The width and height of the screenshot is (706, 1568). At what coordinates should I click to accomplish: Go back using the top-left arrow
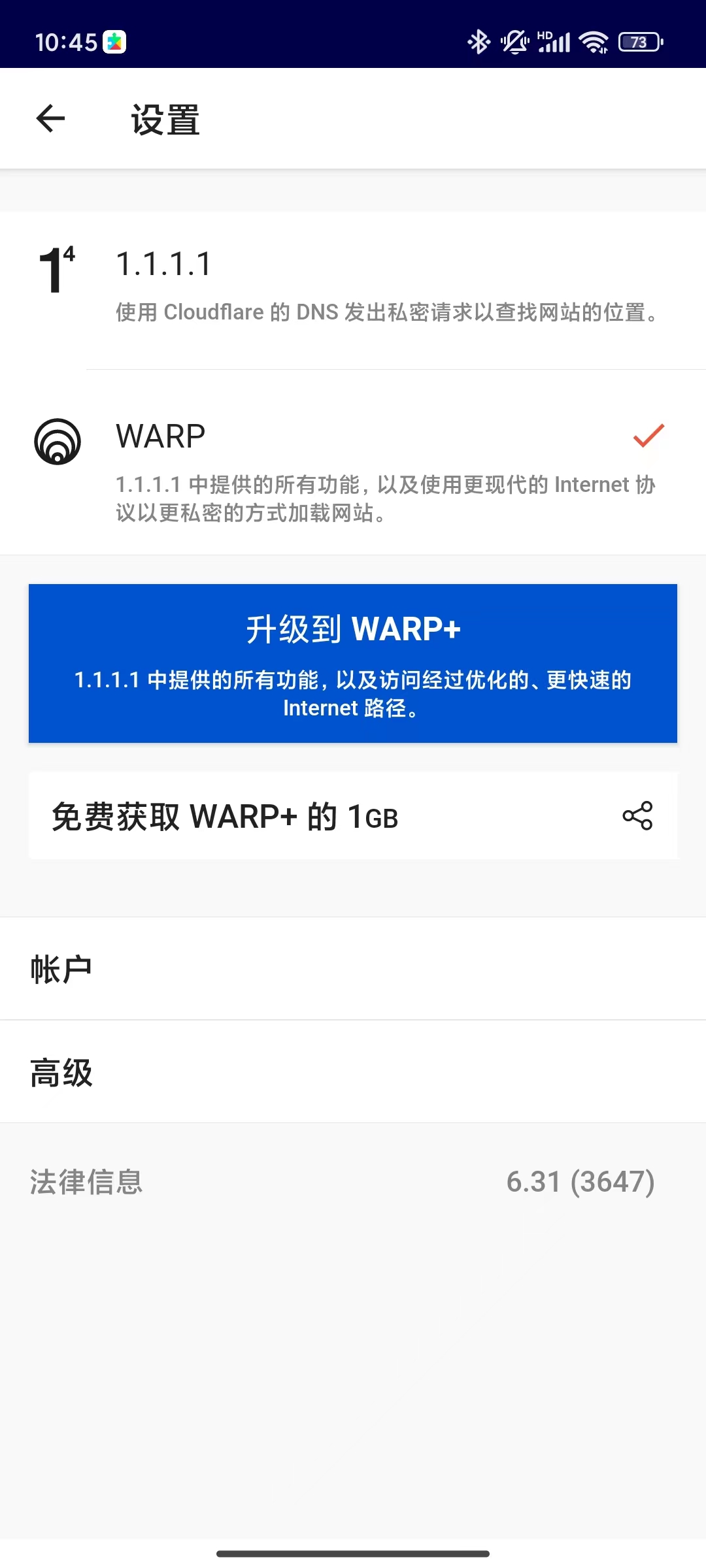point(50,118)
